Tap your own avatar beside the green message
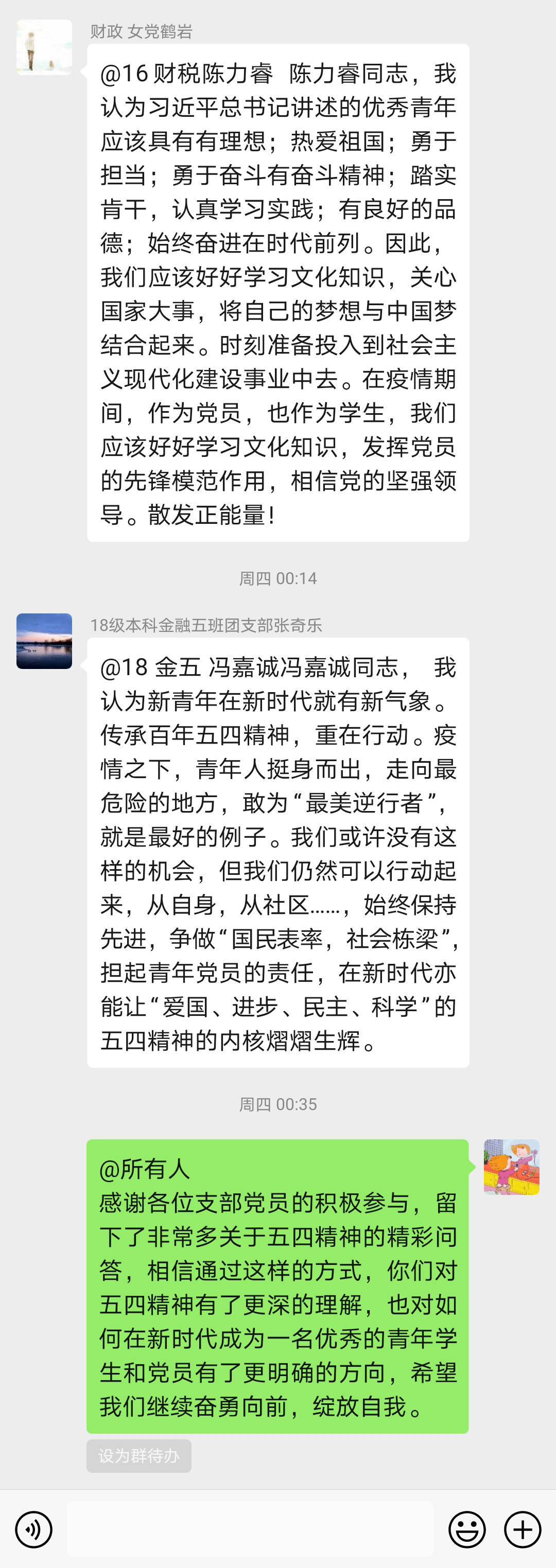Screen dimensions: 556x1568 512,1167
